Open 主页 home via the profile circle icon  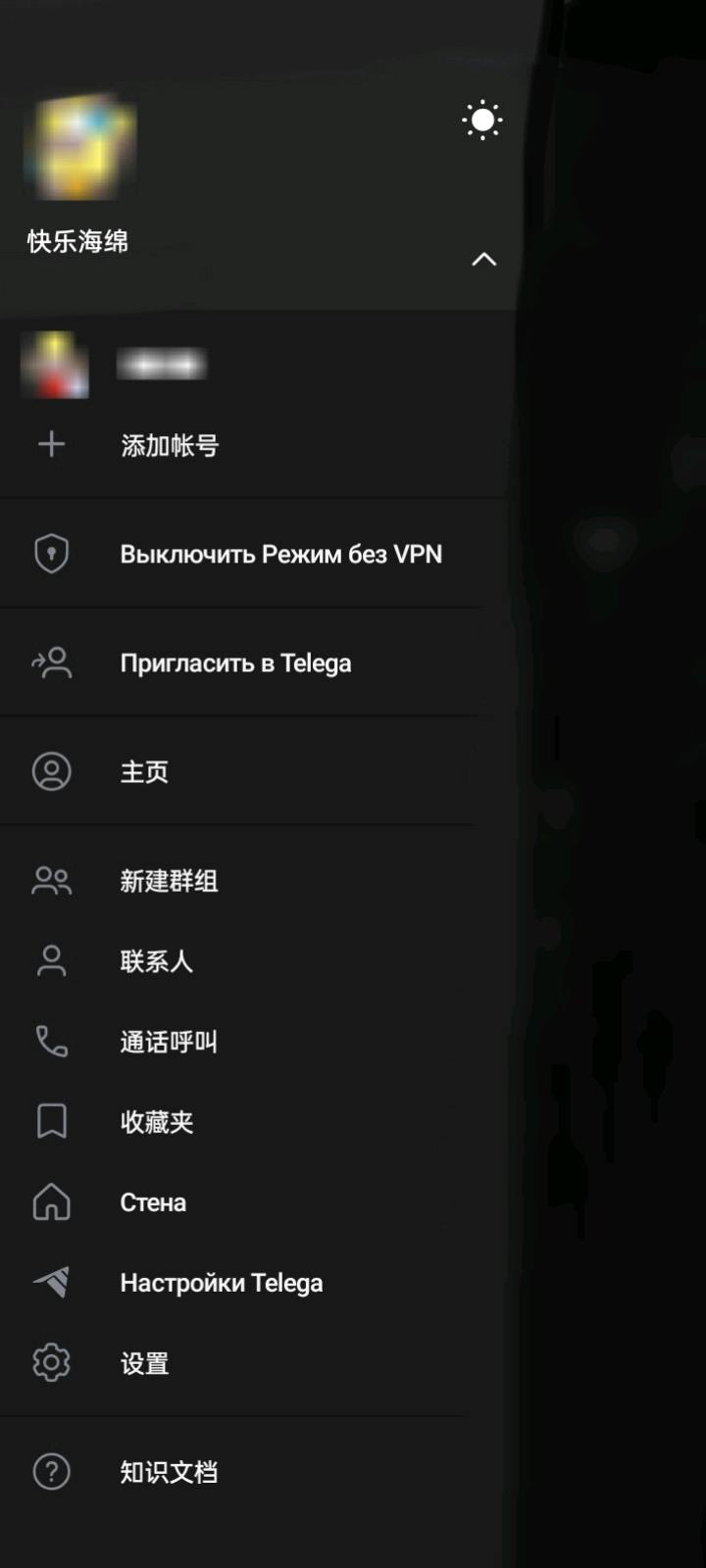click(x=51, y=771)
